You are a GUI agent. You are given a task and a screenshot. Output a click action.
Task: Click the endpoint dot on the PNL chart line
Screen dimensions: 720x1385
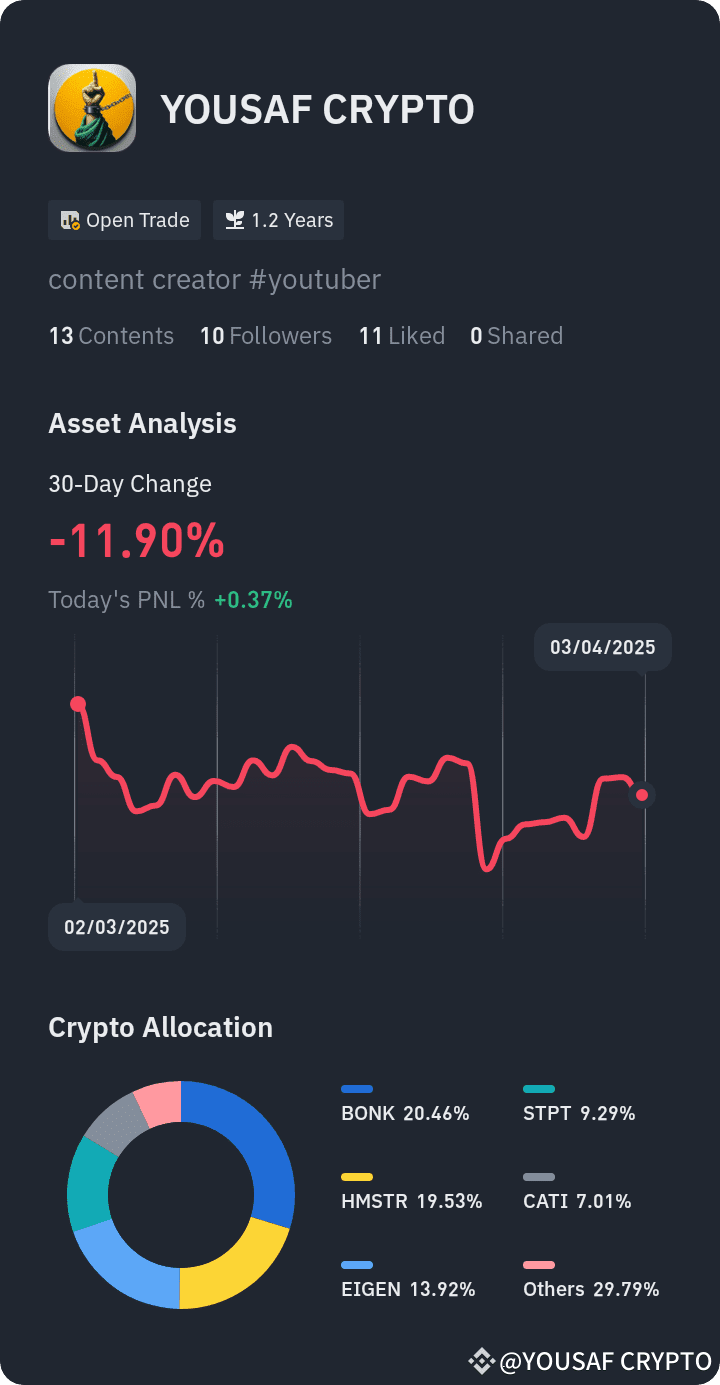pos(641,795)
